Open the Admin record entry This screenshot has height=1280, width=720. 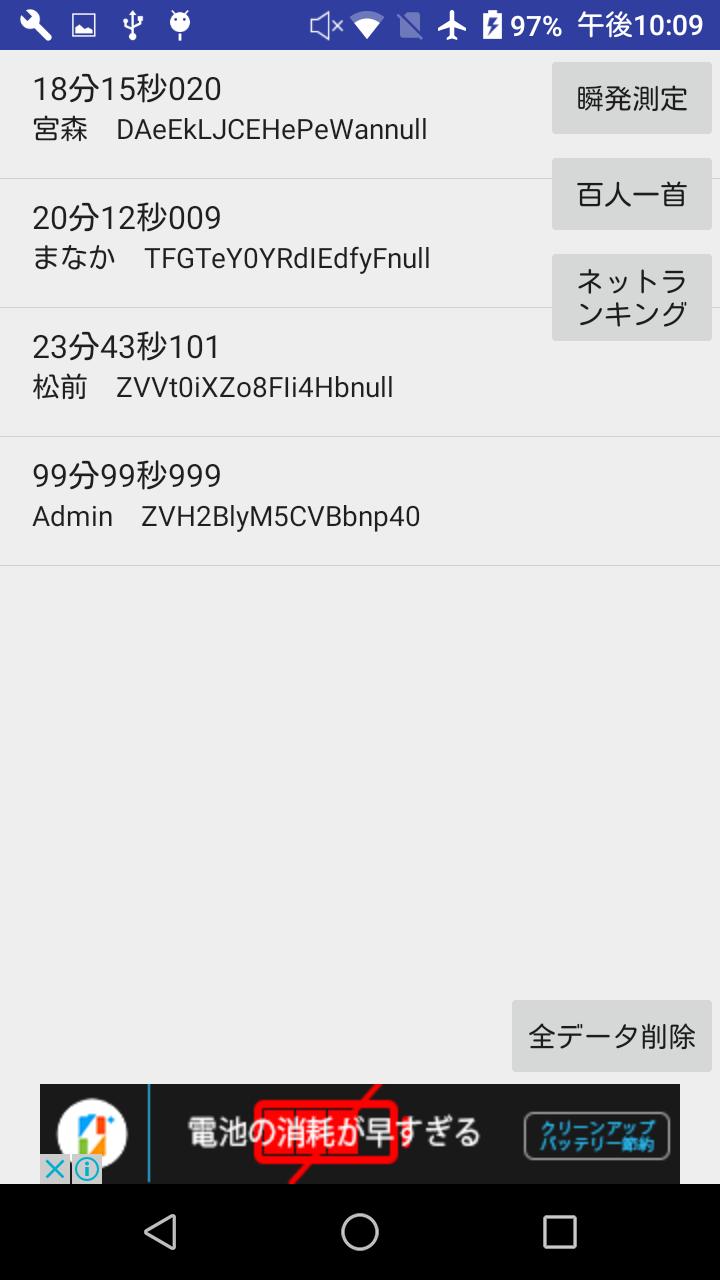coord(270,496)
